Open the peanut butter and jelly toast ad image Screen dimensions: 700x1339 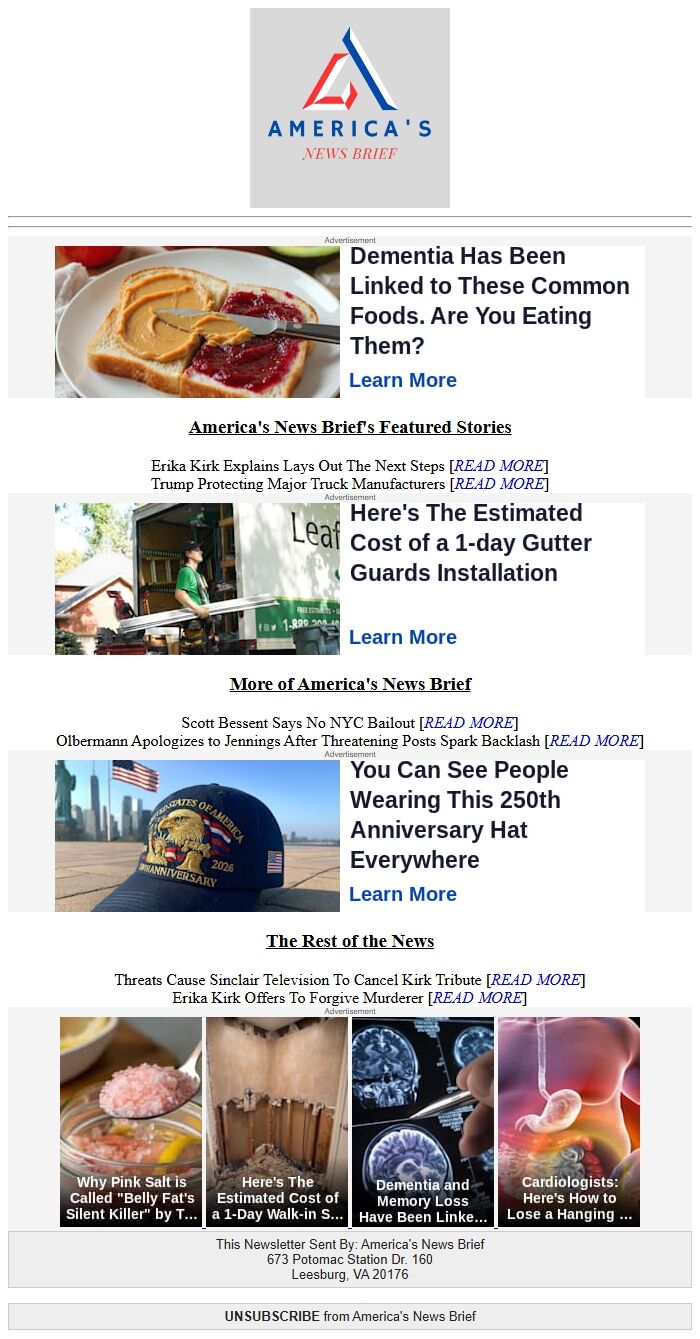point(197,322)
